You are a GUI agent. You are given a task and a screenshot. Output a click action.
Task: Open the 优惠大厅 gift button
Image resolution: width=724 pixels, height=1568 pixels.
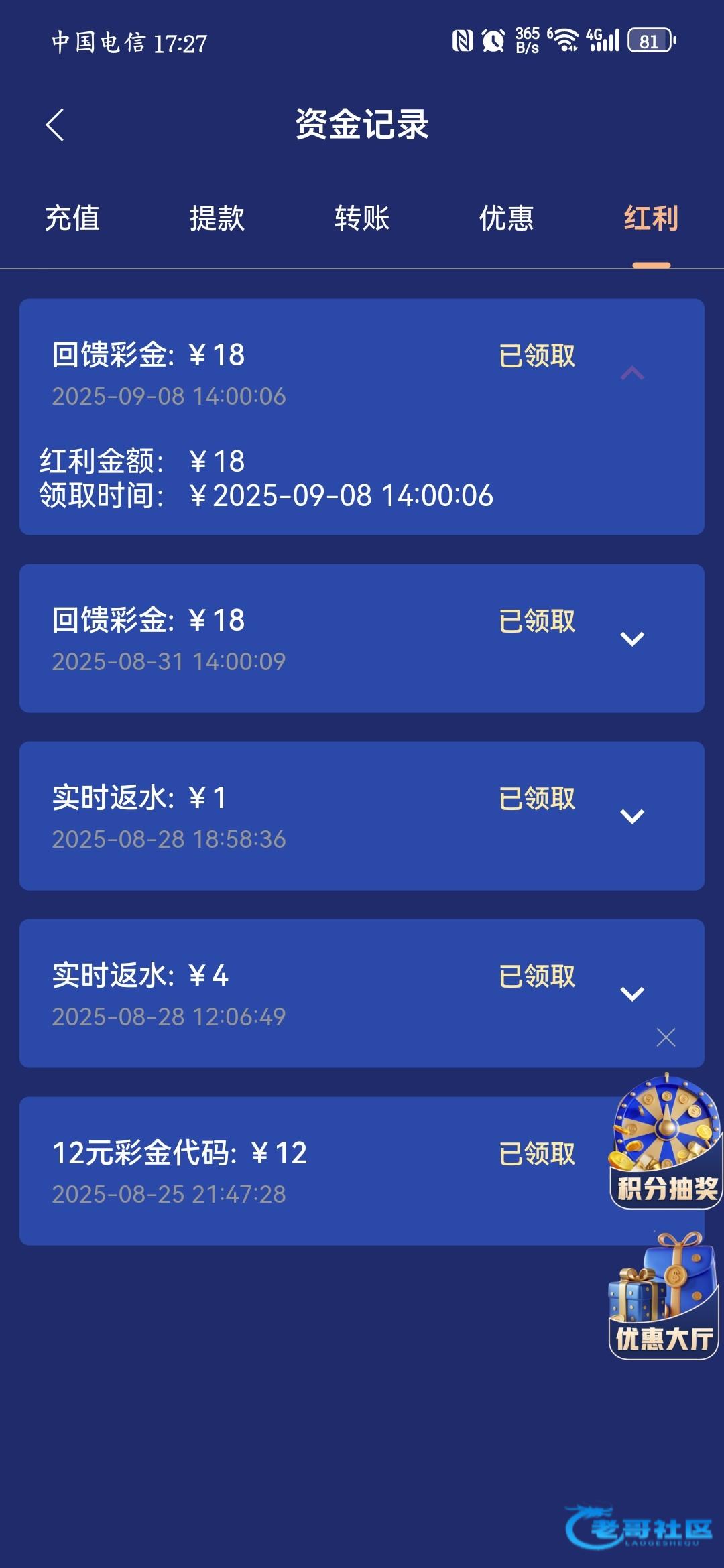[x=664, y=1297]
